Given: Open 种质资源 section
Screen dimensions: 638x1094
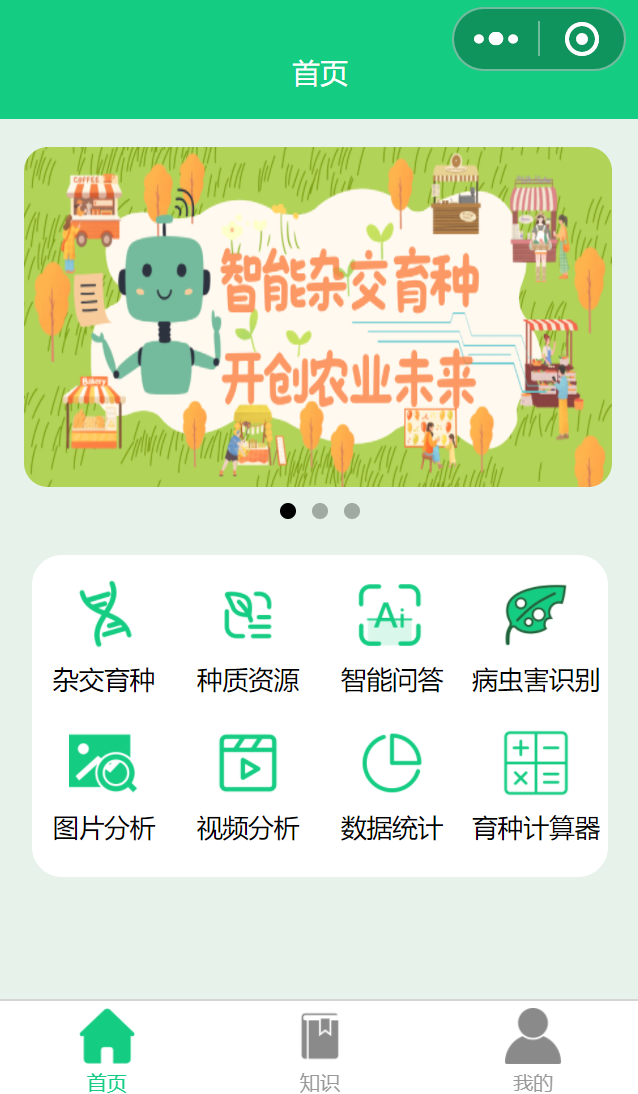Looking at the screenshot, I should tap(247, 637).
